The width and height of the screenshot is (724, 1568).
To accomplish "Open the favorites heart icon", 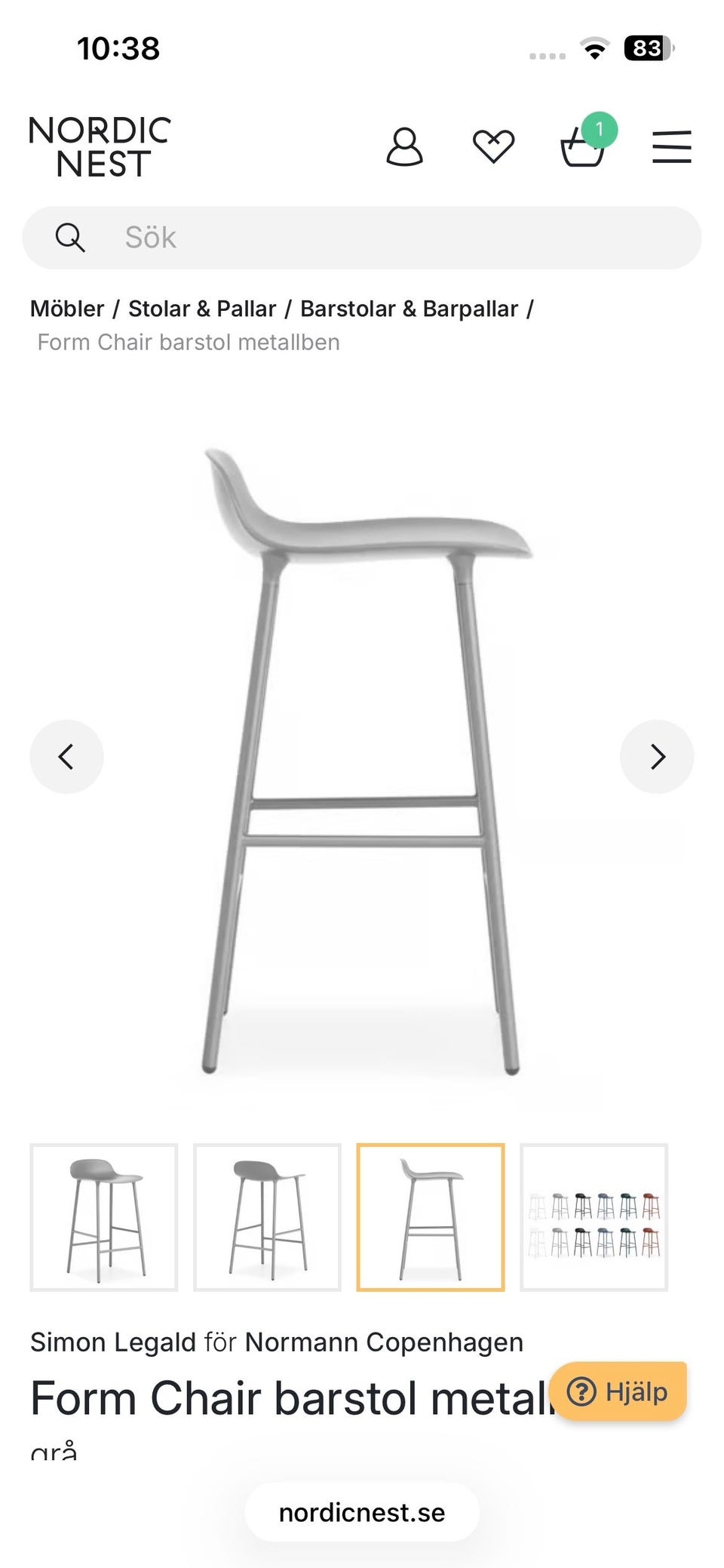I will 493,146.
